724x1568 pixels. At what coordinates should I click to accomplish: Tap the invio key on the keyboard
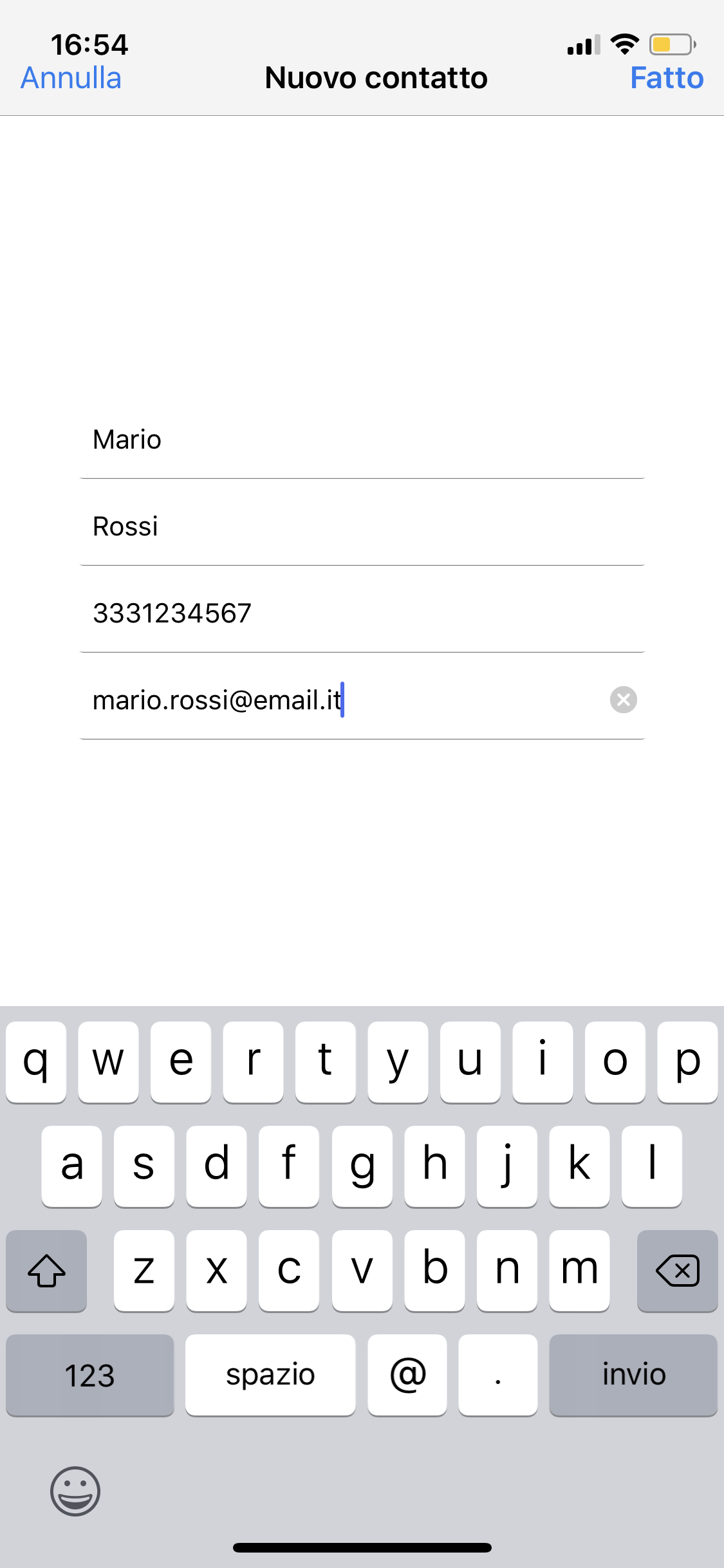coord(633,1375)
